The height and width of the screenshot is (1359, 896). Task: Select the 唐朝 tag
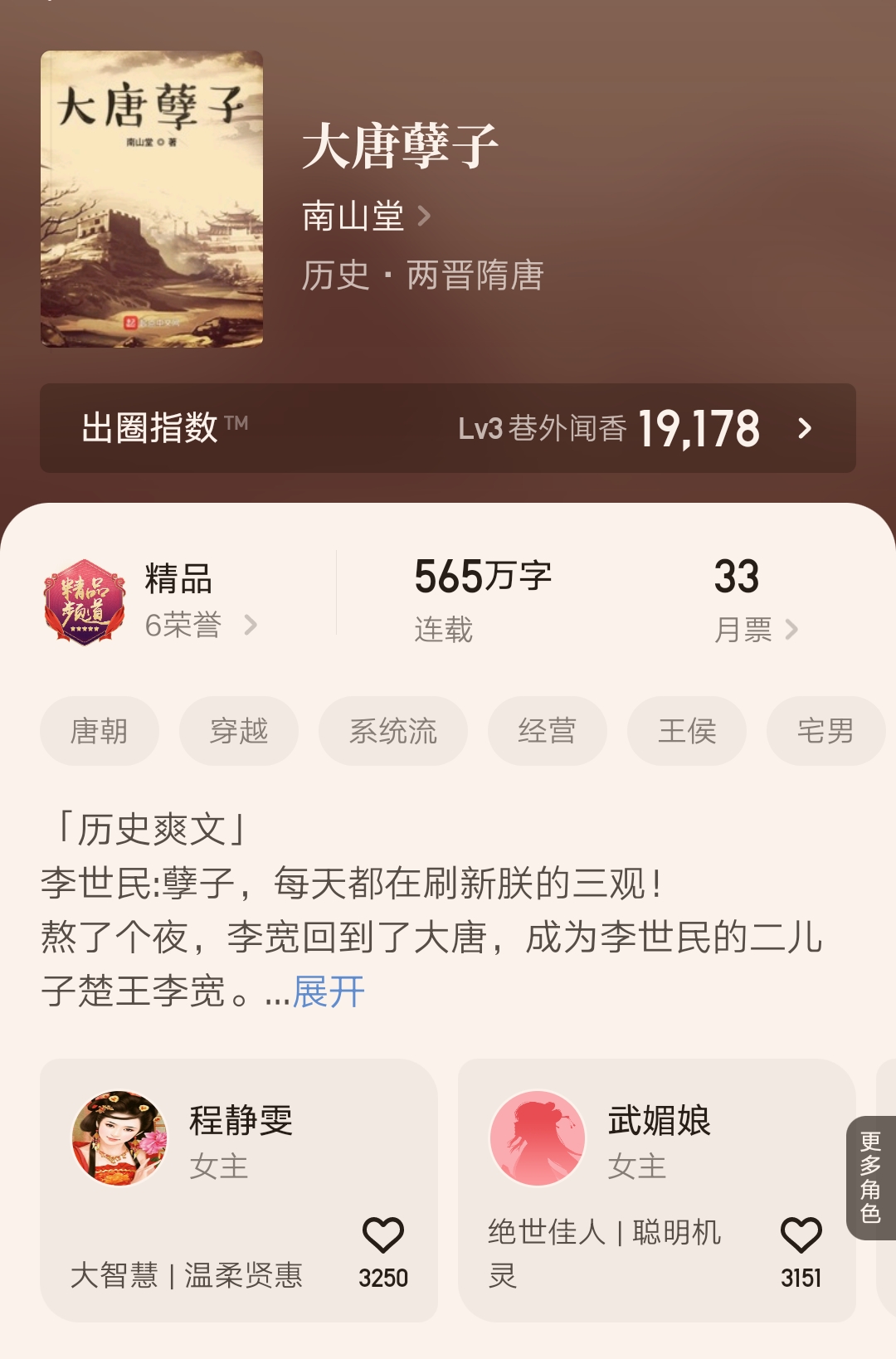click(x=99, y=731)
